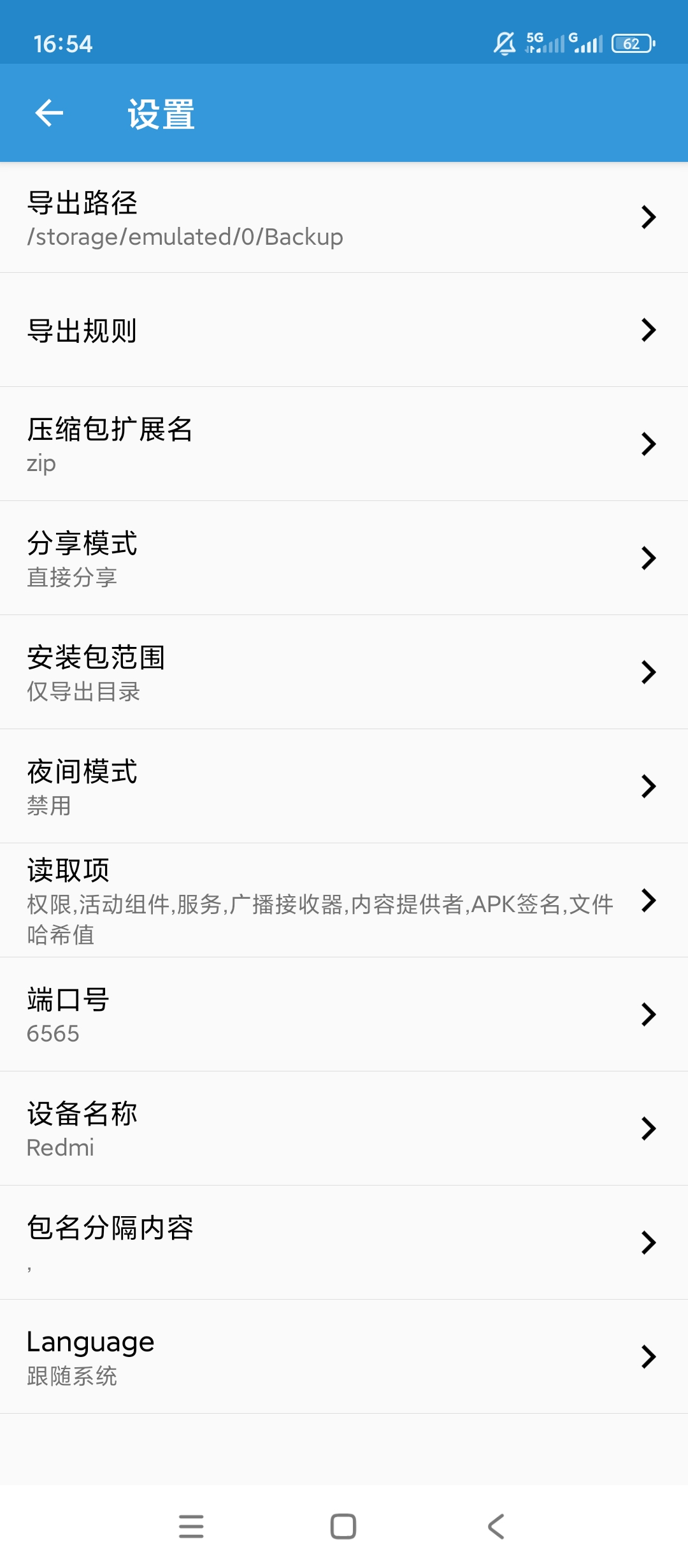Change the 压缩包扩展名 archive extension
Viewport: 688px width, 1568px height.
click(x=344, y=444)
